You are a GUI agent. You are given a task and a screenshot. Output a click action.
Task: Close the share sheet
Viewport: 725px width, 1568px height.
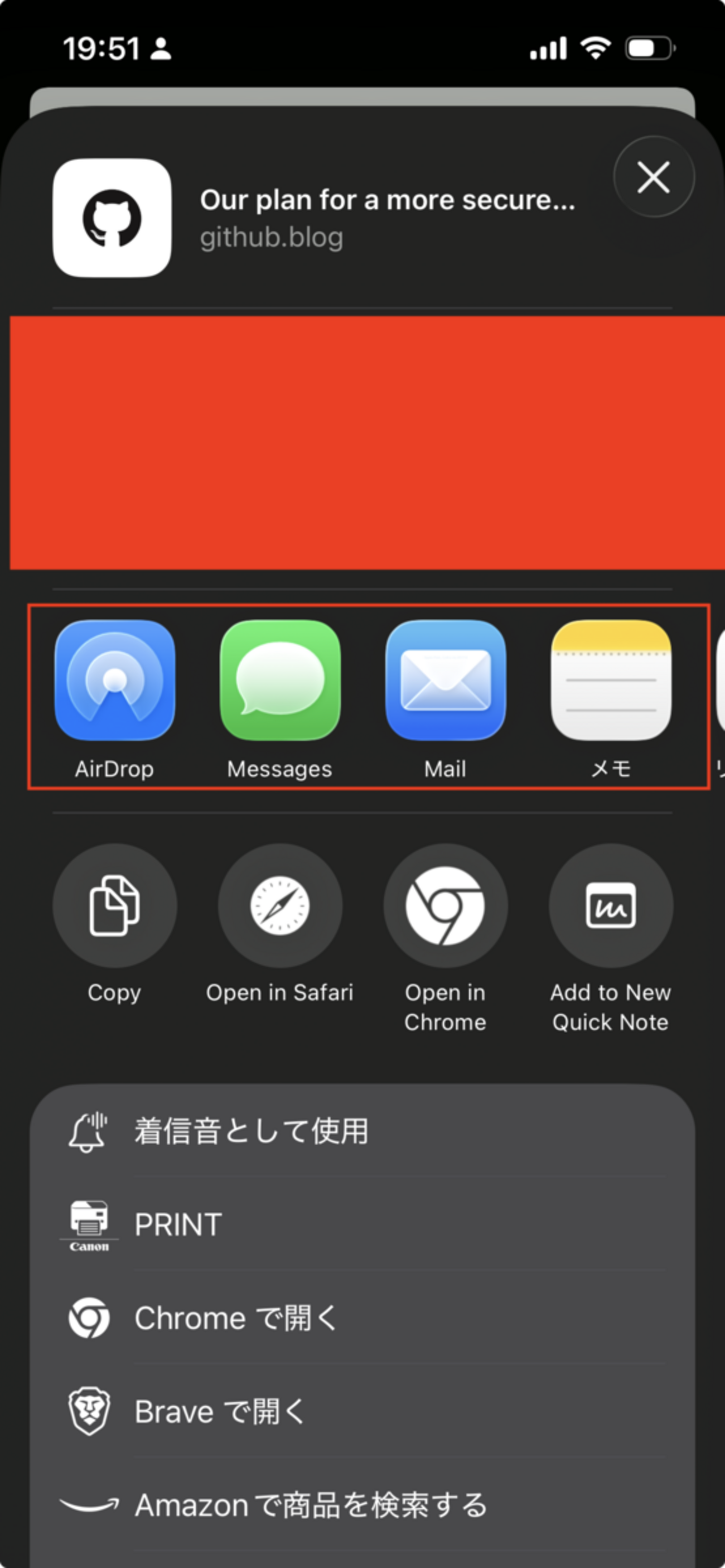click(x=653, y=177)
